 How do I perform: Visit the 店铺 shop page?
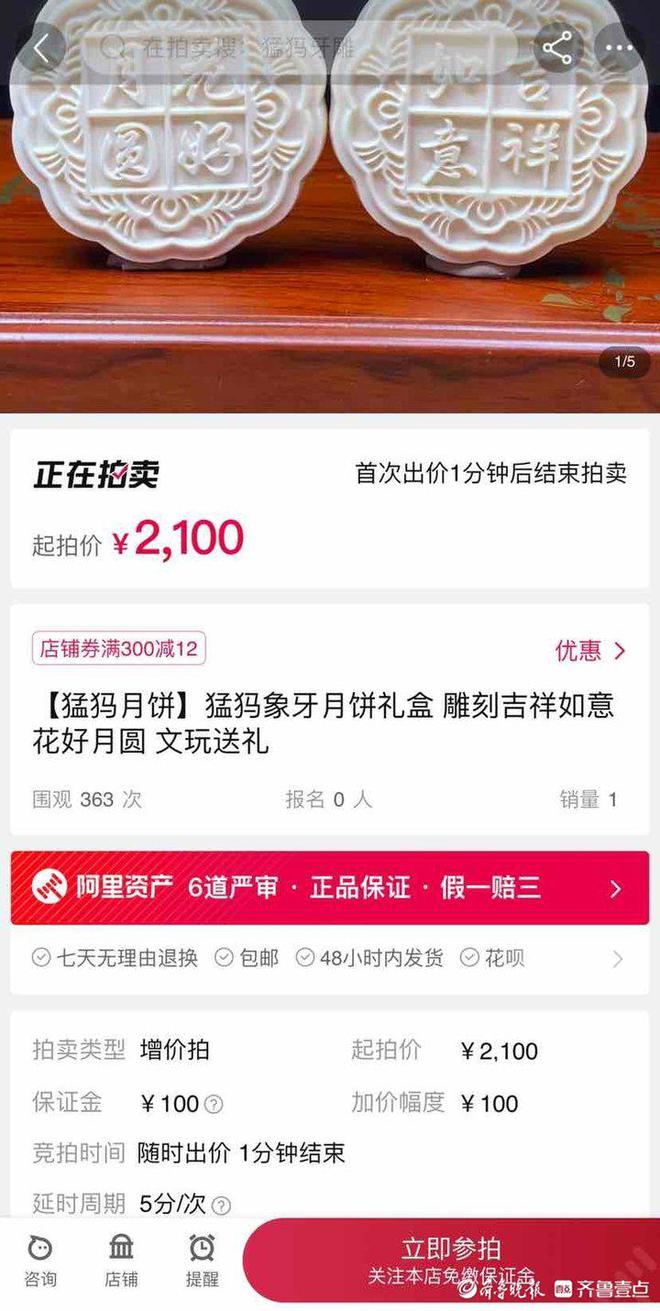pyautogui.click(x=121, y=1260)
